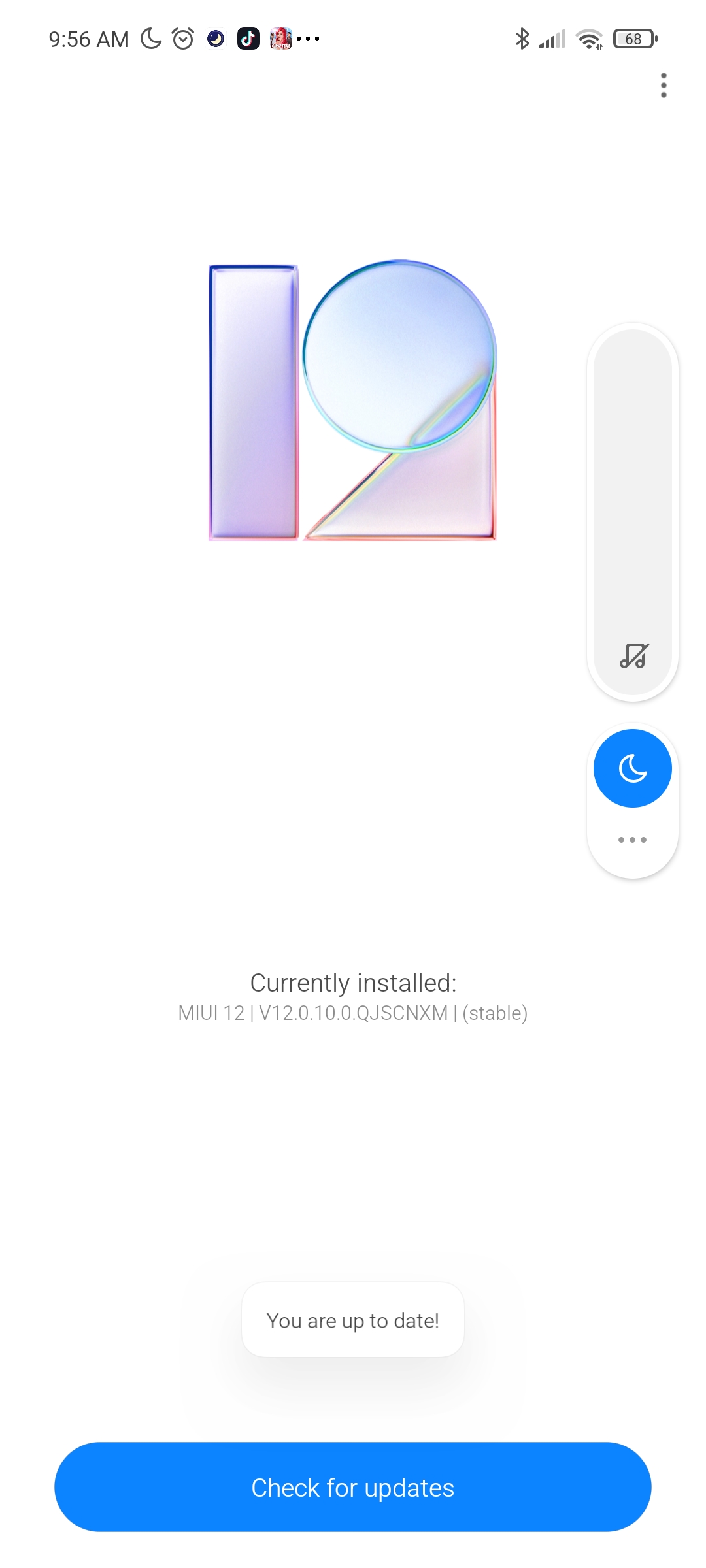The width and height of the screenshot is (706, 1568).
Task: Expand more sound options dots
Action: (x=633, y=840)
